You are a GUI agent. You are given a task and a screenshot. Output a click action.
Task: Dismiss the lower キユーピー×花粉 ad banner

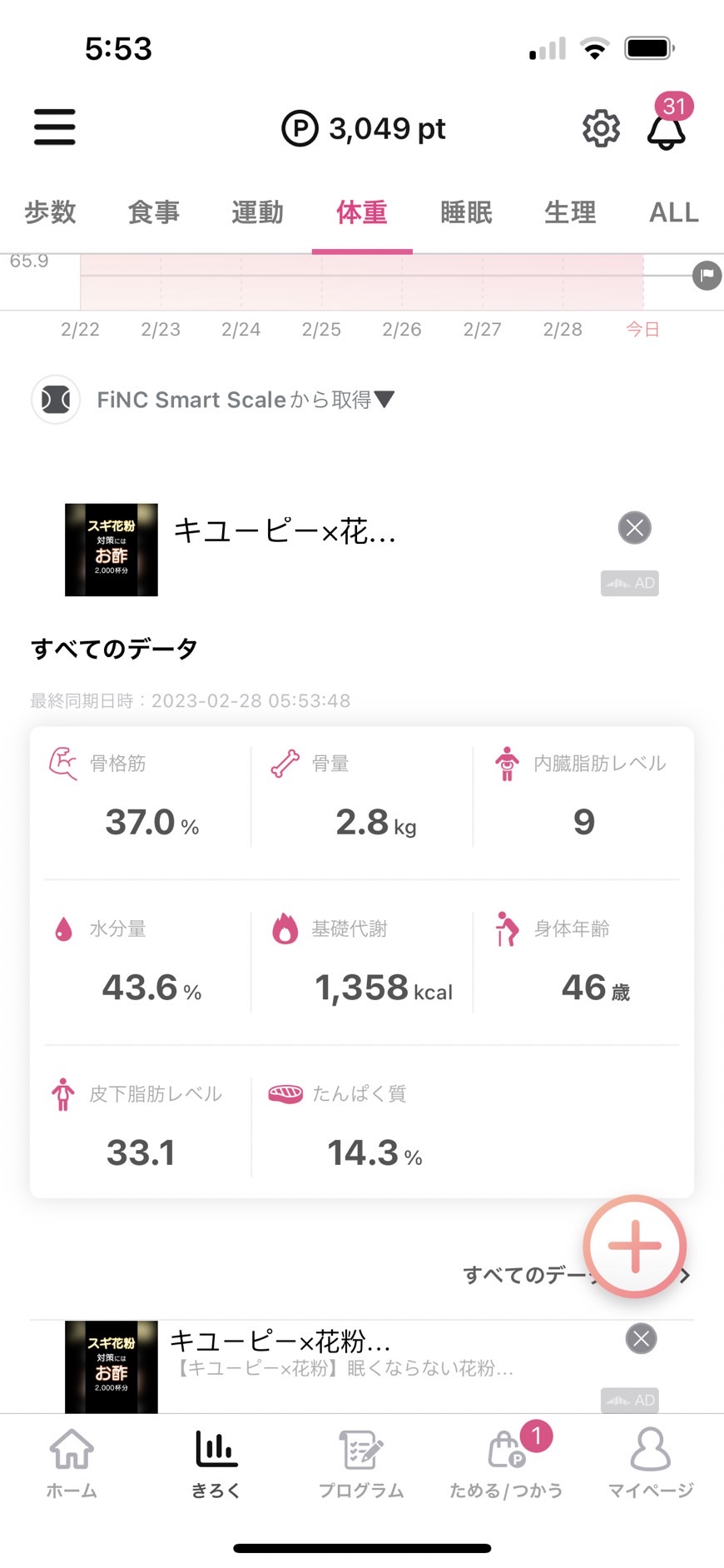pos(641,1339)
